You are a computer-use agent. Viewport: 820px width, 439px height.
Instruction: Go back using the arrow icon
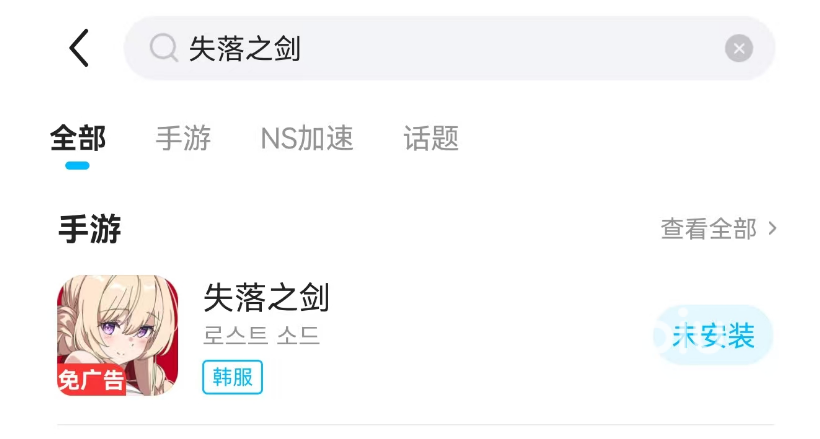pos(79,48)
